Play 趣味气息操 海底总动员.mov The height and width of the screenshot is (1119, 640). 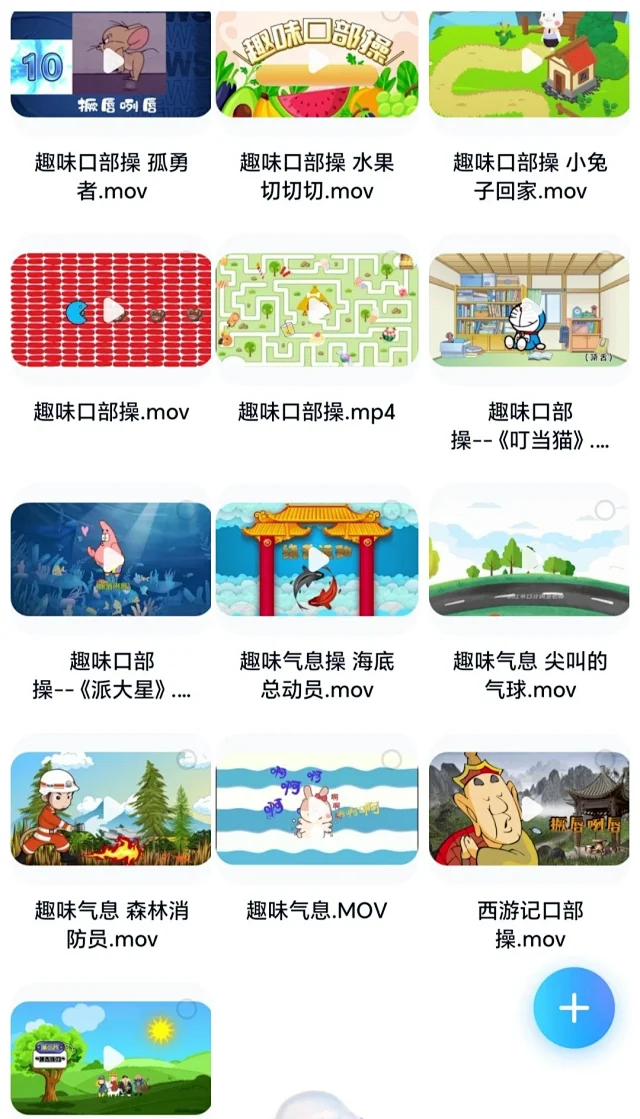point(317,560)
